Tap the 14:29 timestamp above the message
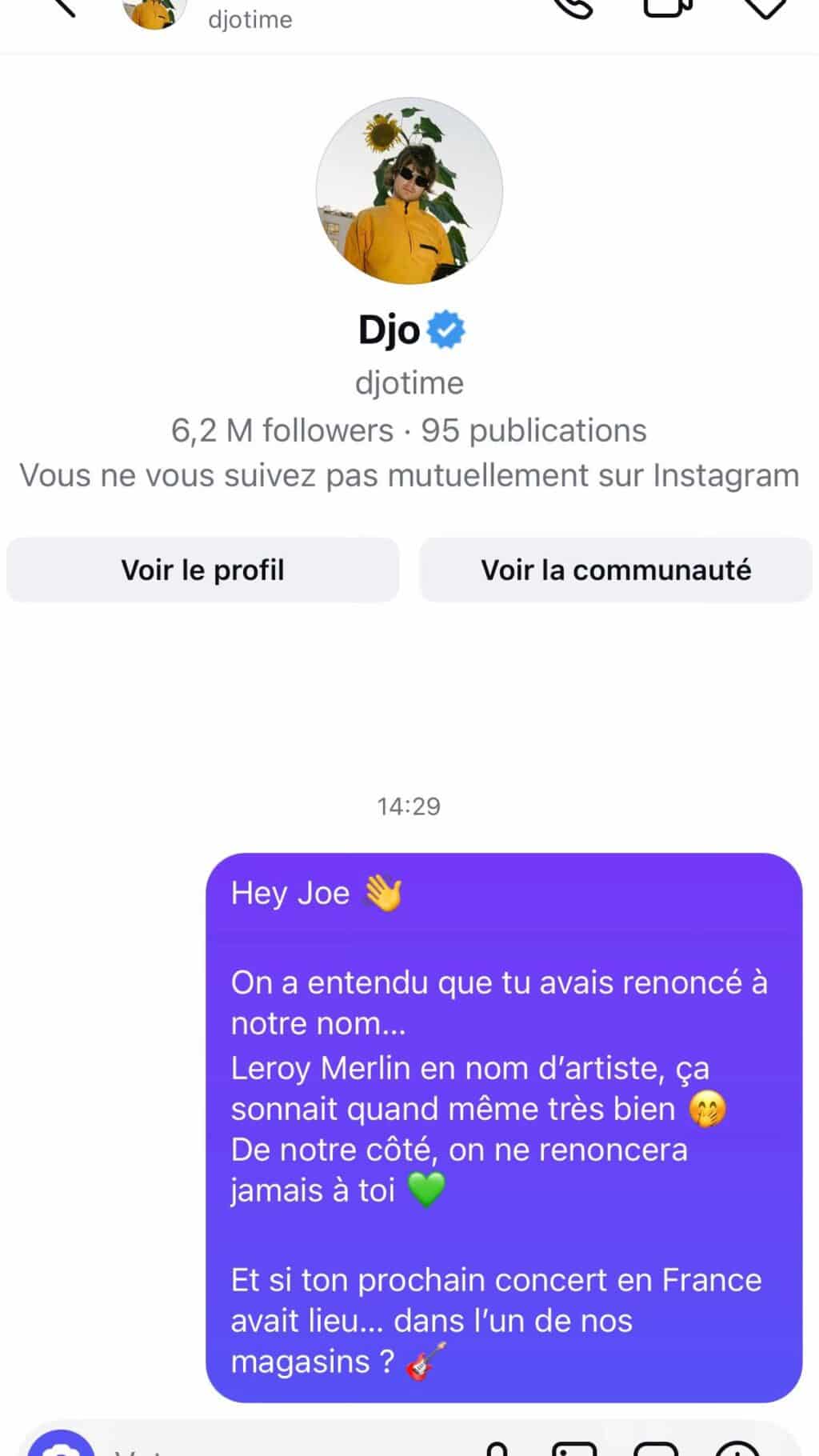Image resolution: width=819 pixels, height=1456 pixels. click(x=409, y=806)
